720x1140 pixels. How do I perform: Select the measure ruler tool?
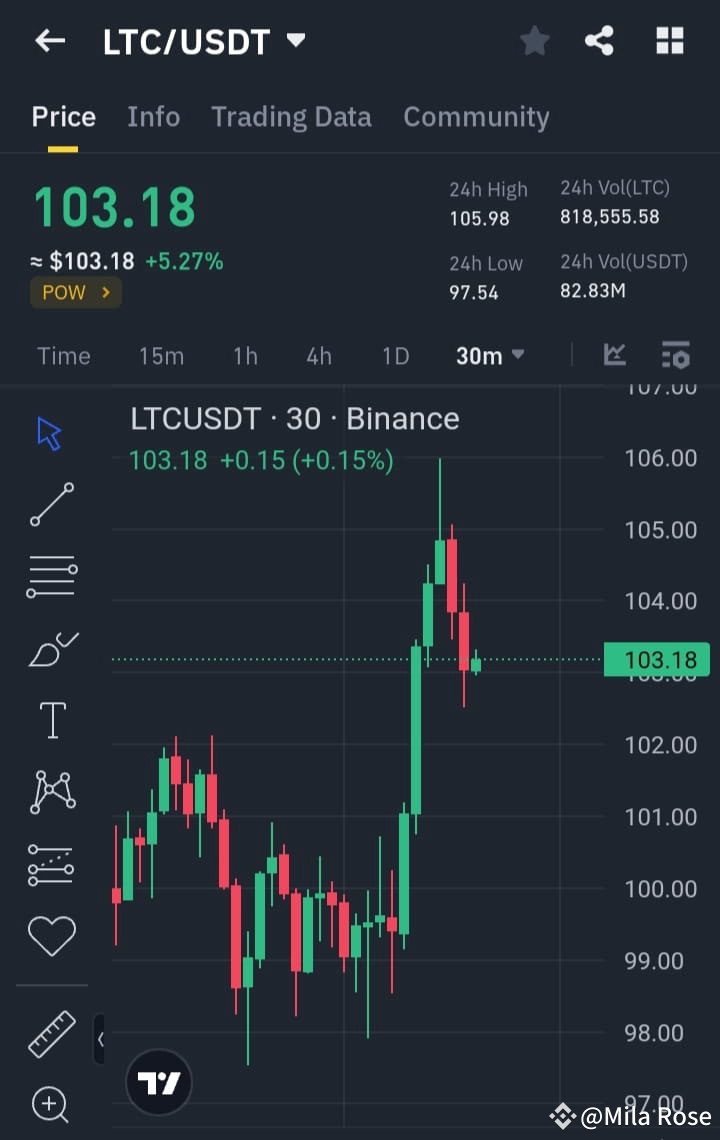(50, 1036)
